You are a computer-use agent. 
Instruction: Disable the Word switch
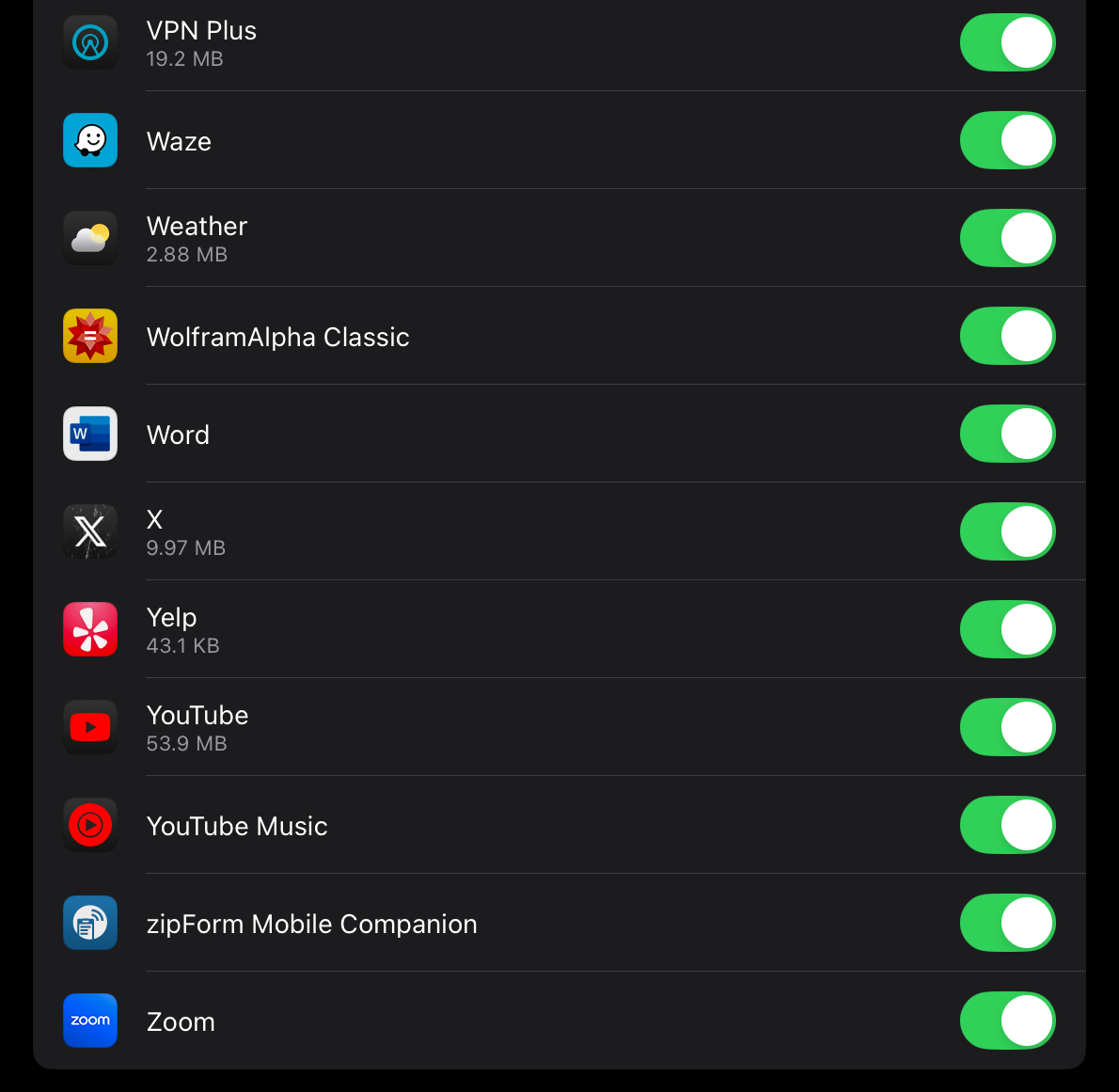point(1007,434)
